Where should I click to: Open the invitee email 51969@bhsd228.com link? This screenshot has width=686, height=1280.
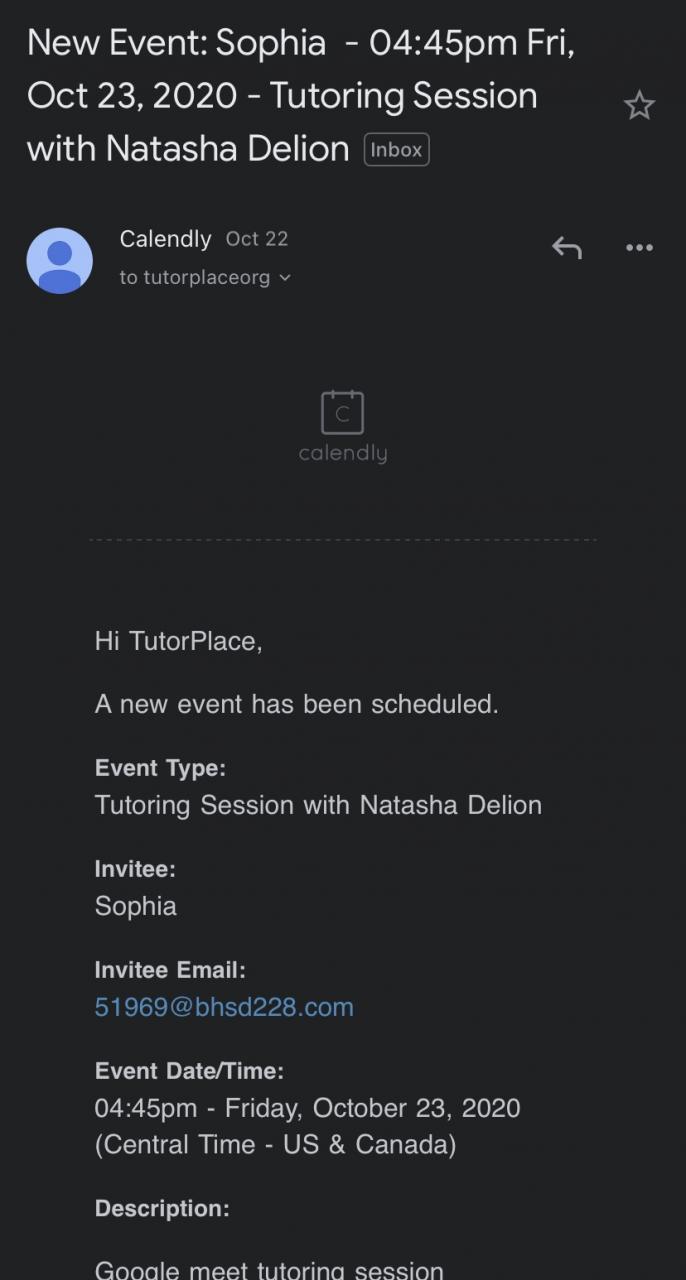(224, 1007)
